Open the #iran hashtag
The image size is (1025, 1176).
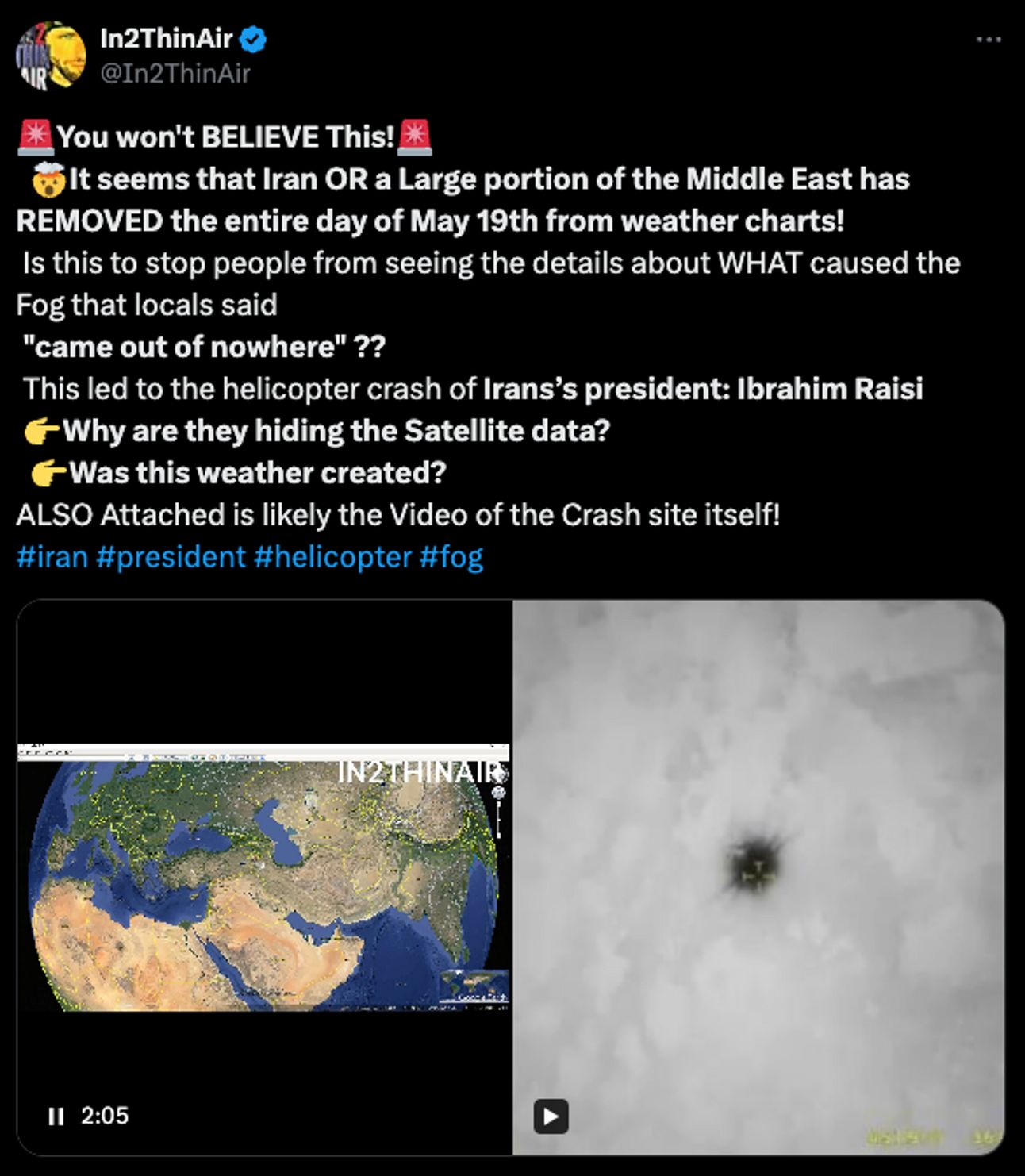pos(52,557)
